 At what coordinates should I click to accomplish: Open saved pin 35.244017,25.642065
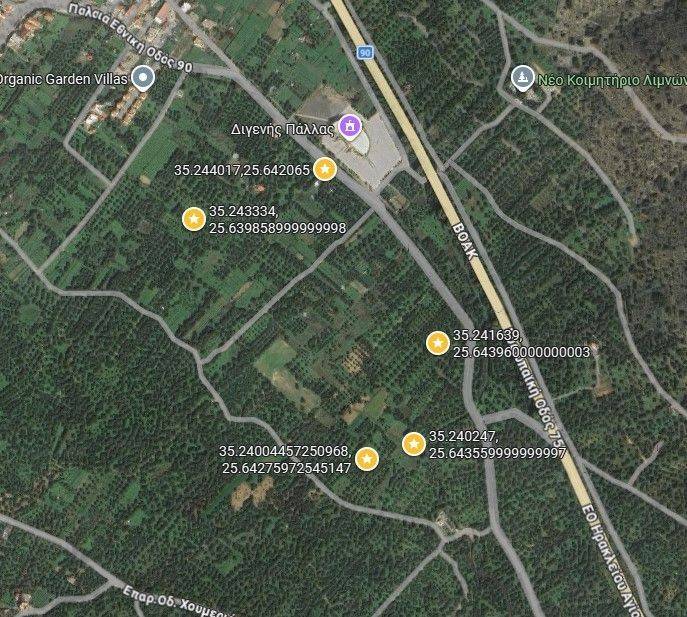point(324,169)
